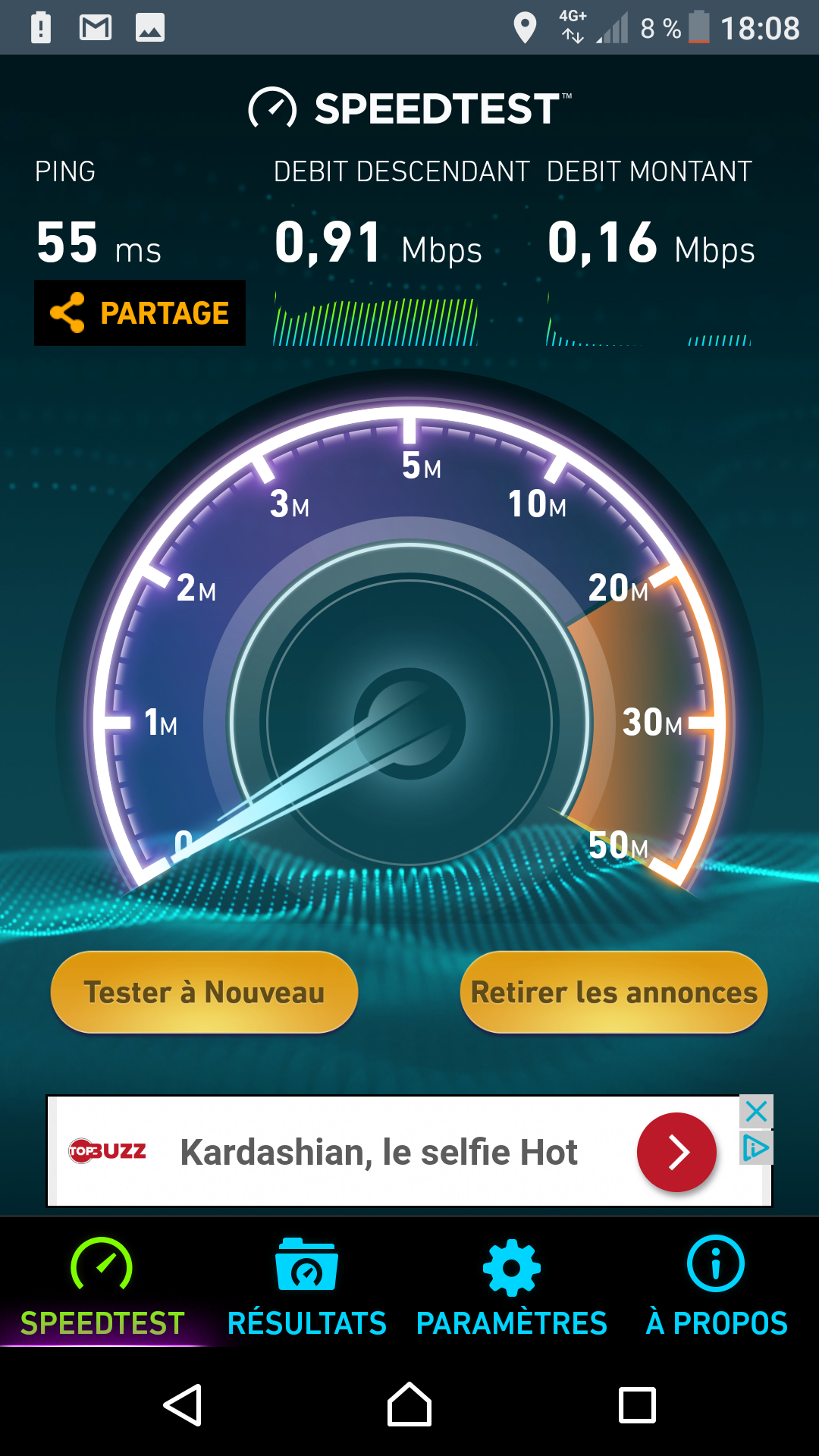Share results with the PARTAGE button
This screenshot has width=819, height=1456.
140,312
